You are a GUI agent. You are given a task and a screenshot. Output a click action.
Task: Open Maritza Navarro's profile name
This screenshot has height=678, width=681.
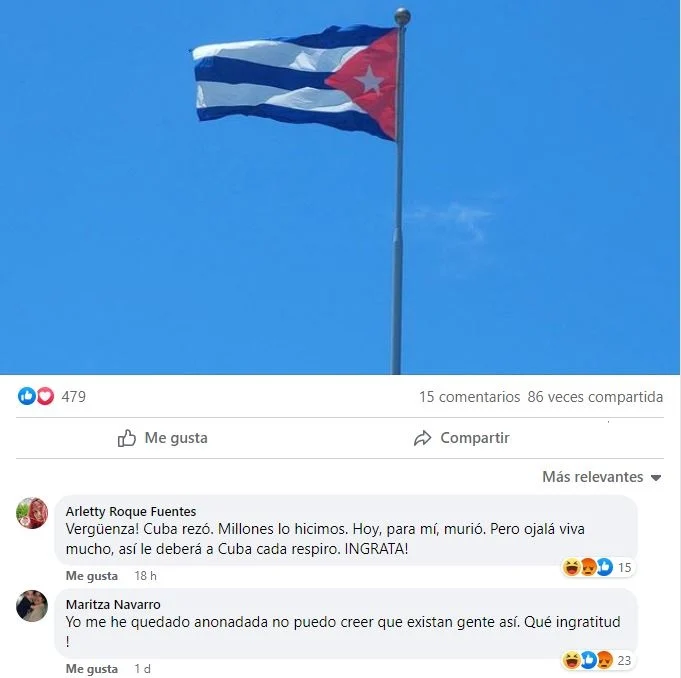pyautogui.click(x=113, y=604)
